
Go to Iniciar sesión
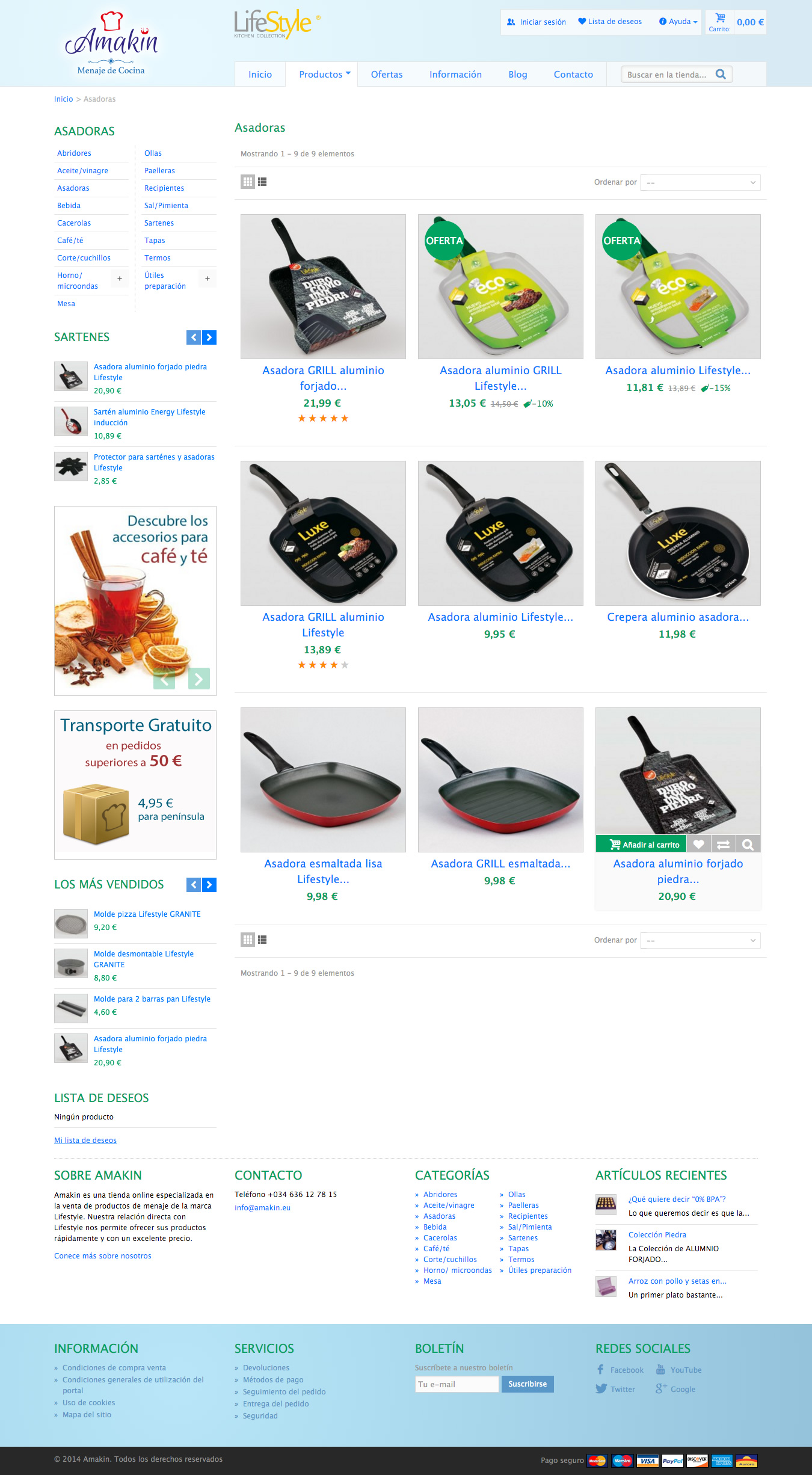(537, 22)
